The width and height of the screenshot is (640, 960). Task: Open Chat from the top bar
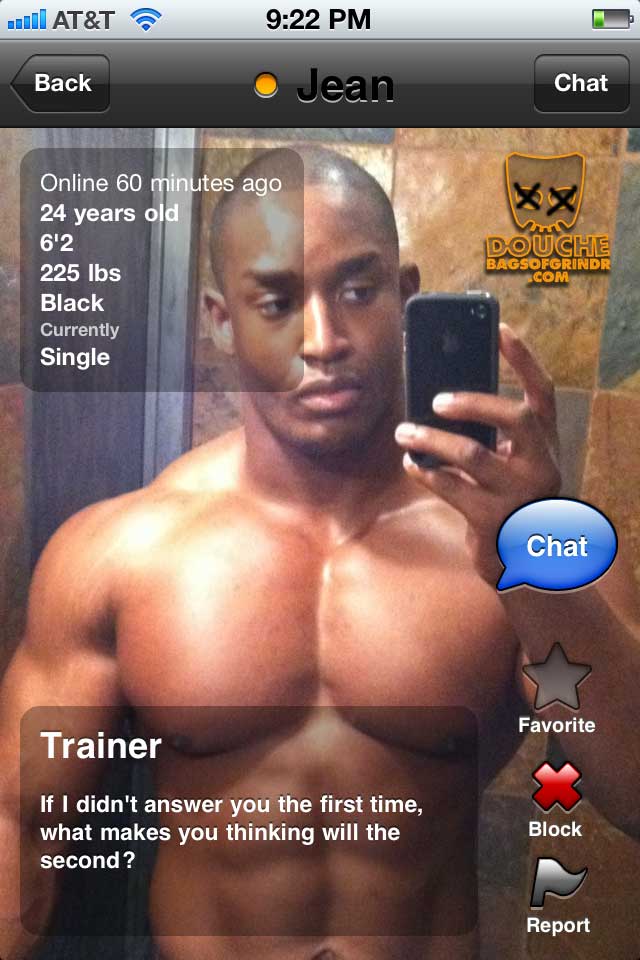click(581, 84)
